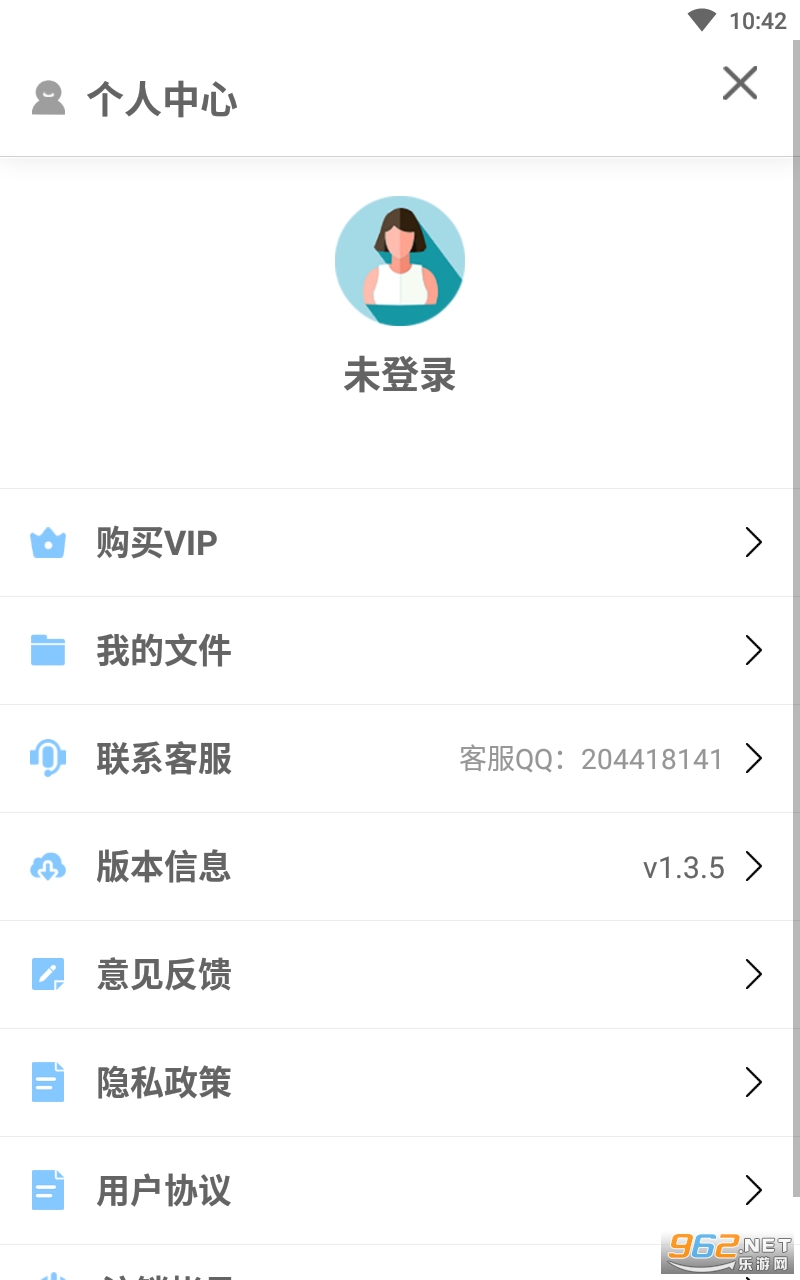
Task: Open the 用户协议 row
Action: click(x=400, y=1191)
